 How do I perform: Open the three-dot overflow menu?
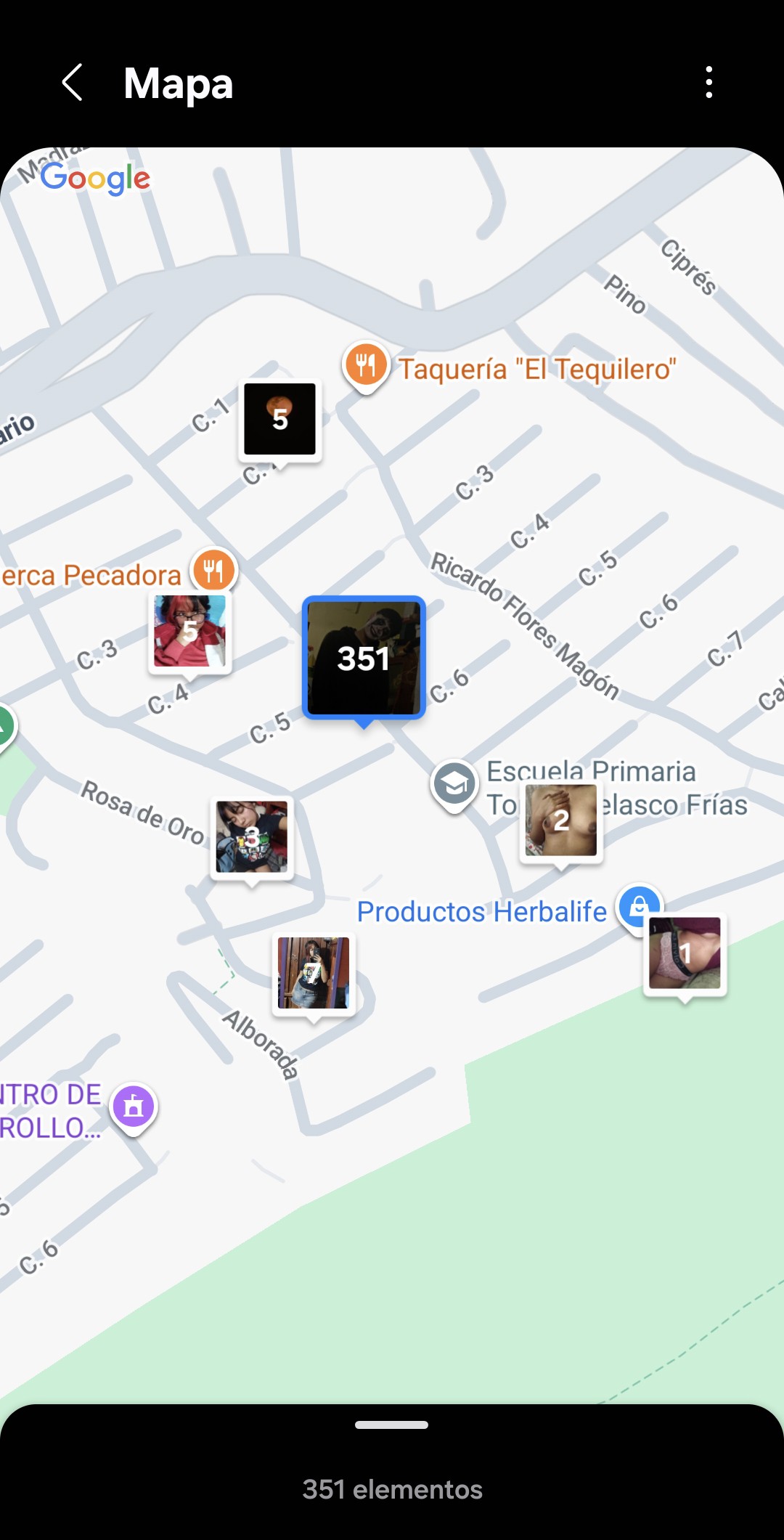tap(709, 82)
